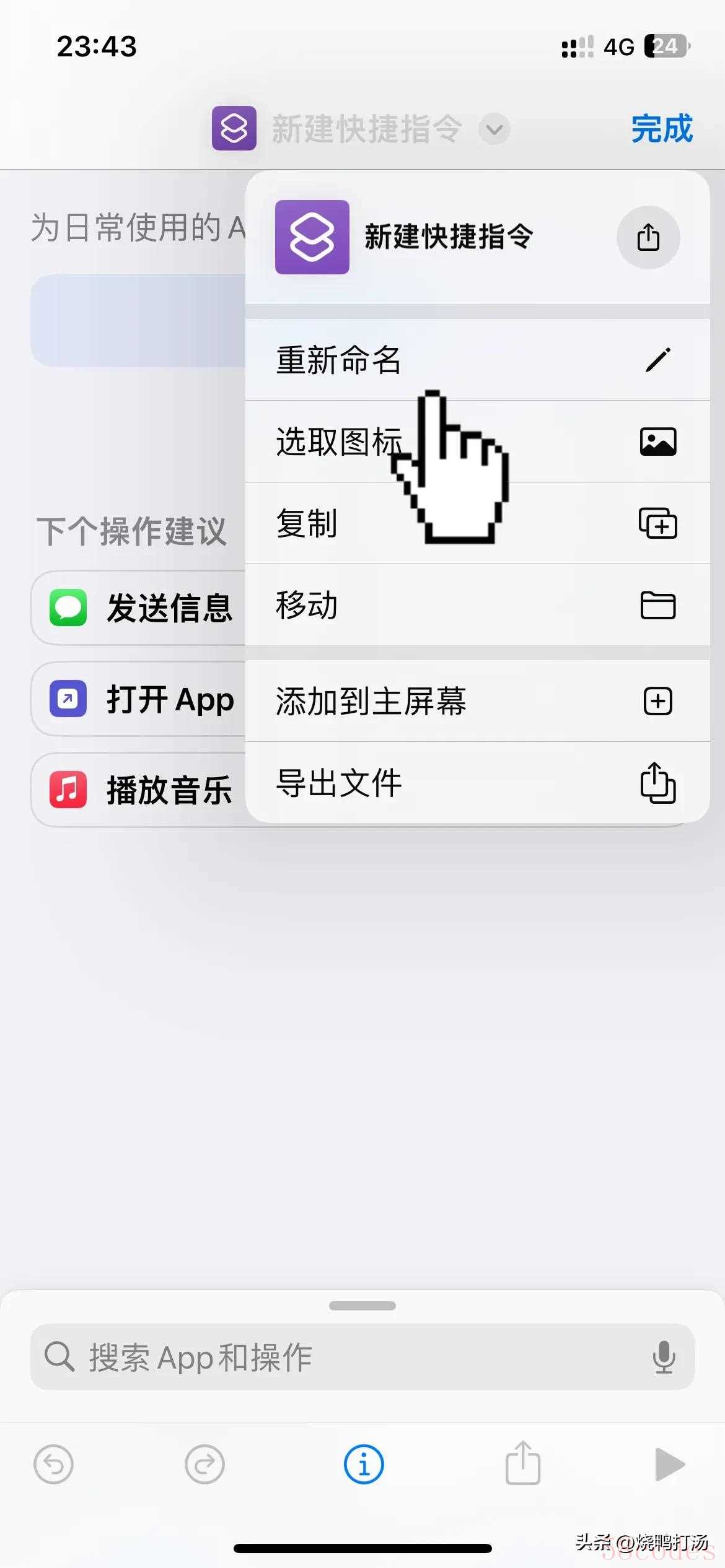Choose 选取图标 menu option
The height and width of the screenshot is (1568, 725).
coord(477,442)
